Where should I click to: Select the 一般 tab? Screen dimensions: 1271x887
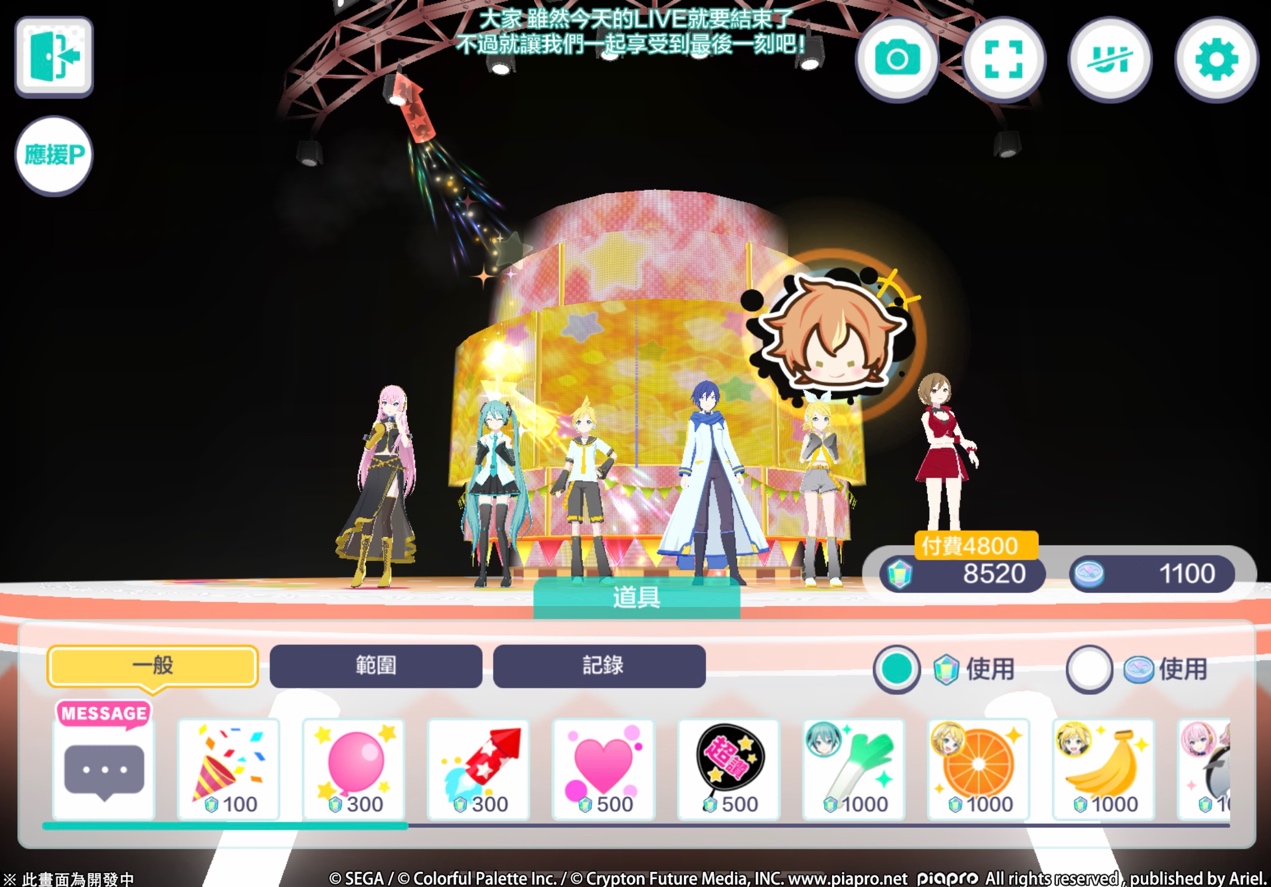152,666
